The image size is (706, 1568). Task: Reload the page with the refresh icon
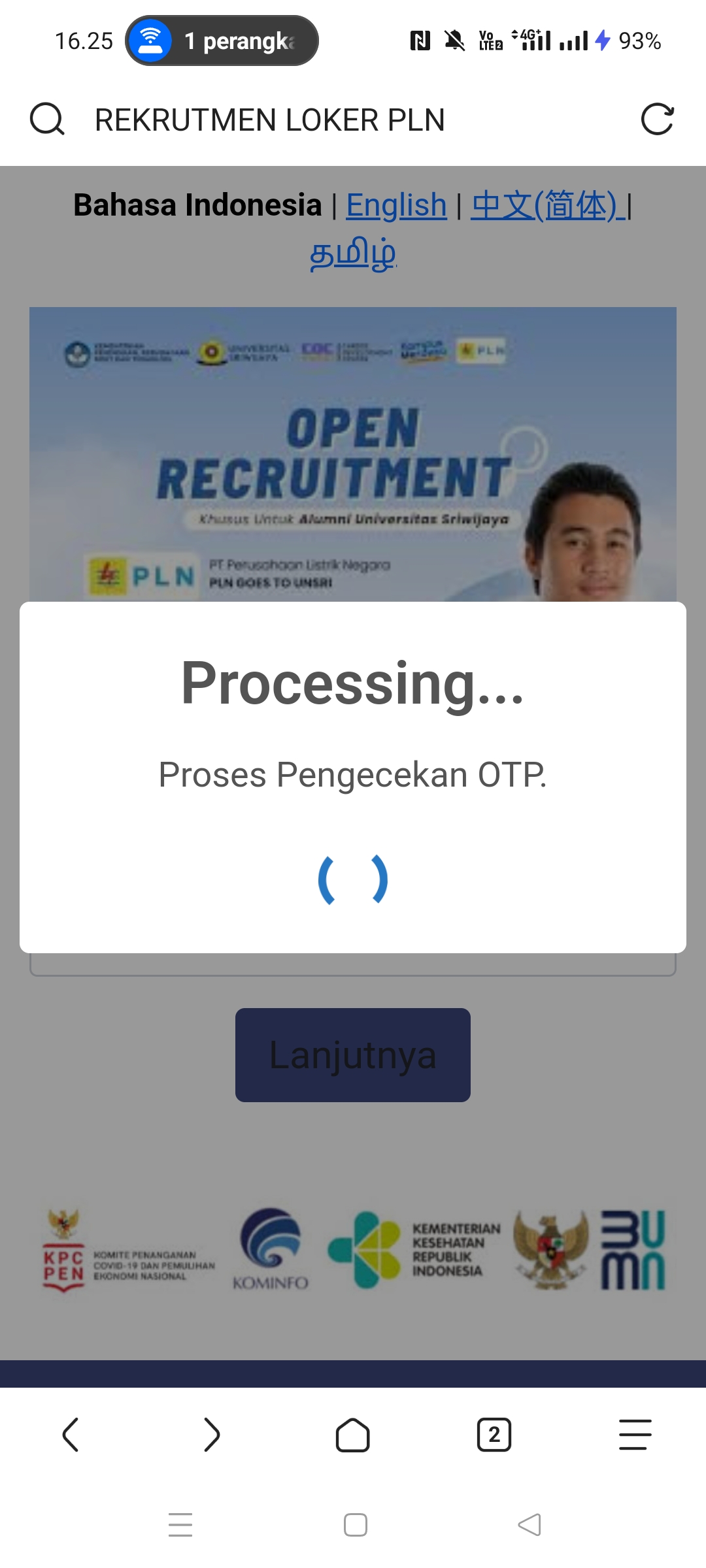coord(658,120)
